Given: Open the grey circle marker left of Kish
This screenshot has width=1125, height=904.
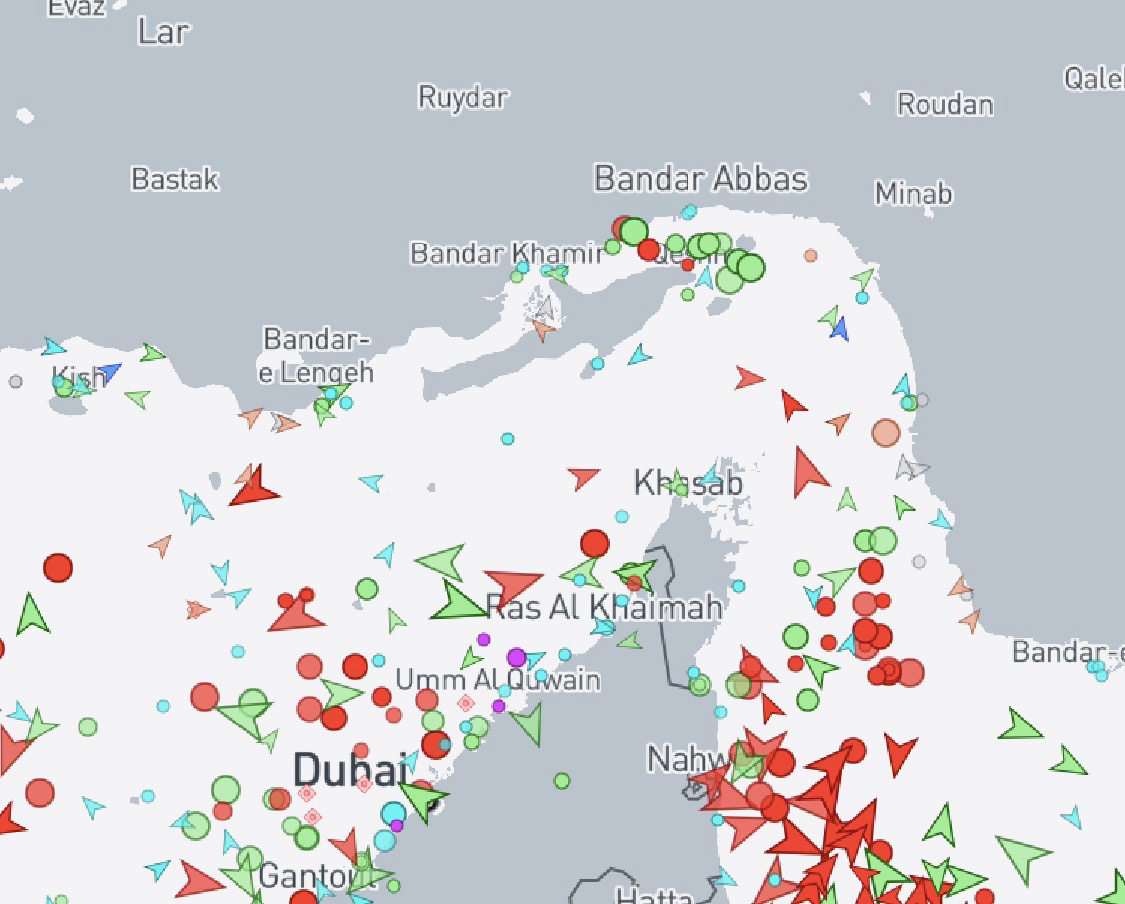Looking at the screenshot, I should point(15,381).
